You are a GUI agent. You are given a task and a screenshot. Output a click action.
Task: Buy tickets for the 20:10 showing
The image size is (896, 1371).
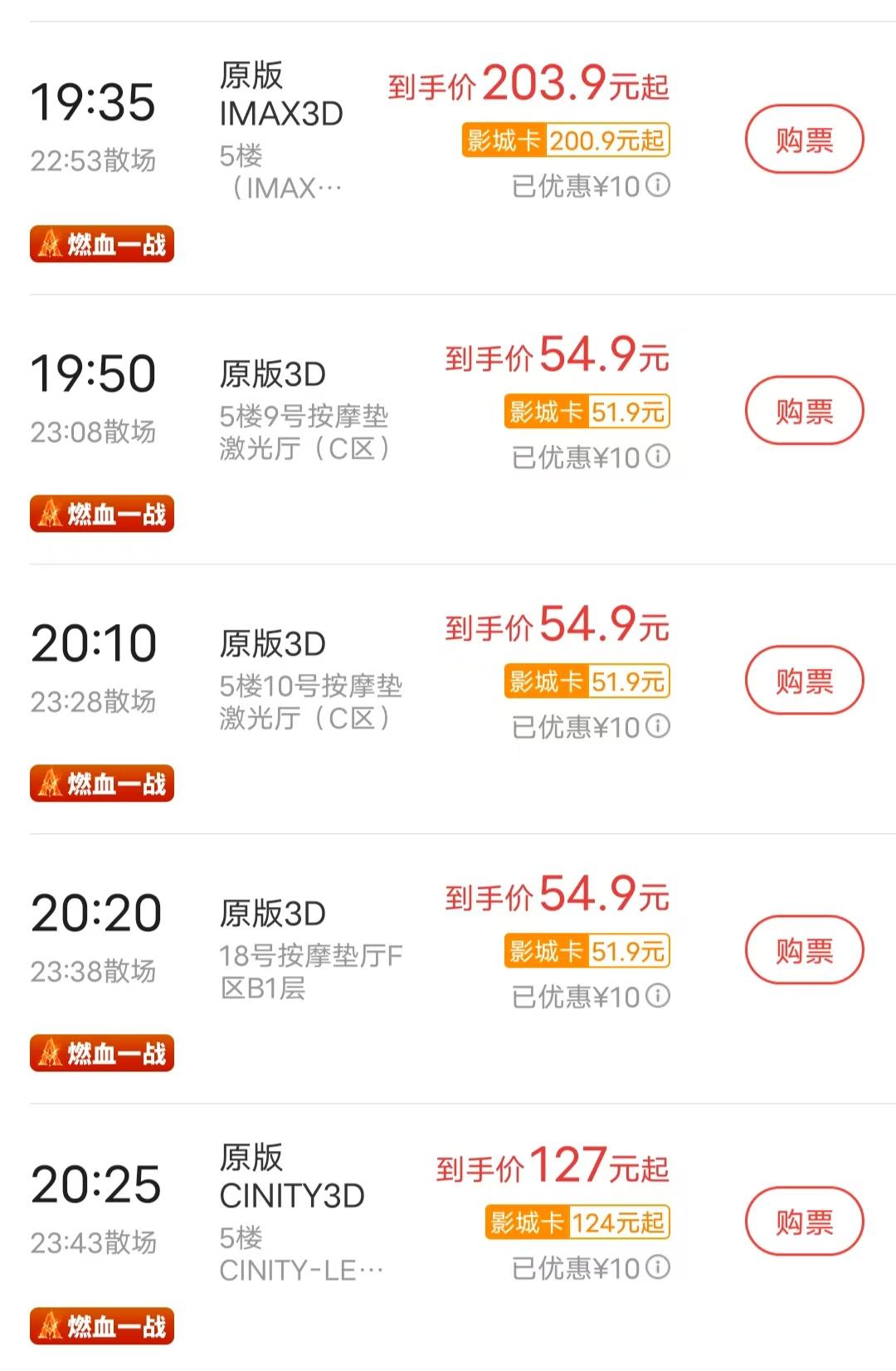804,681
